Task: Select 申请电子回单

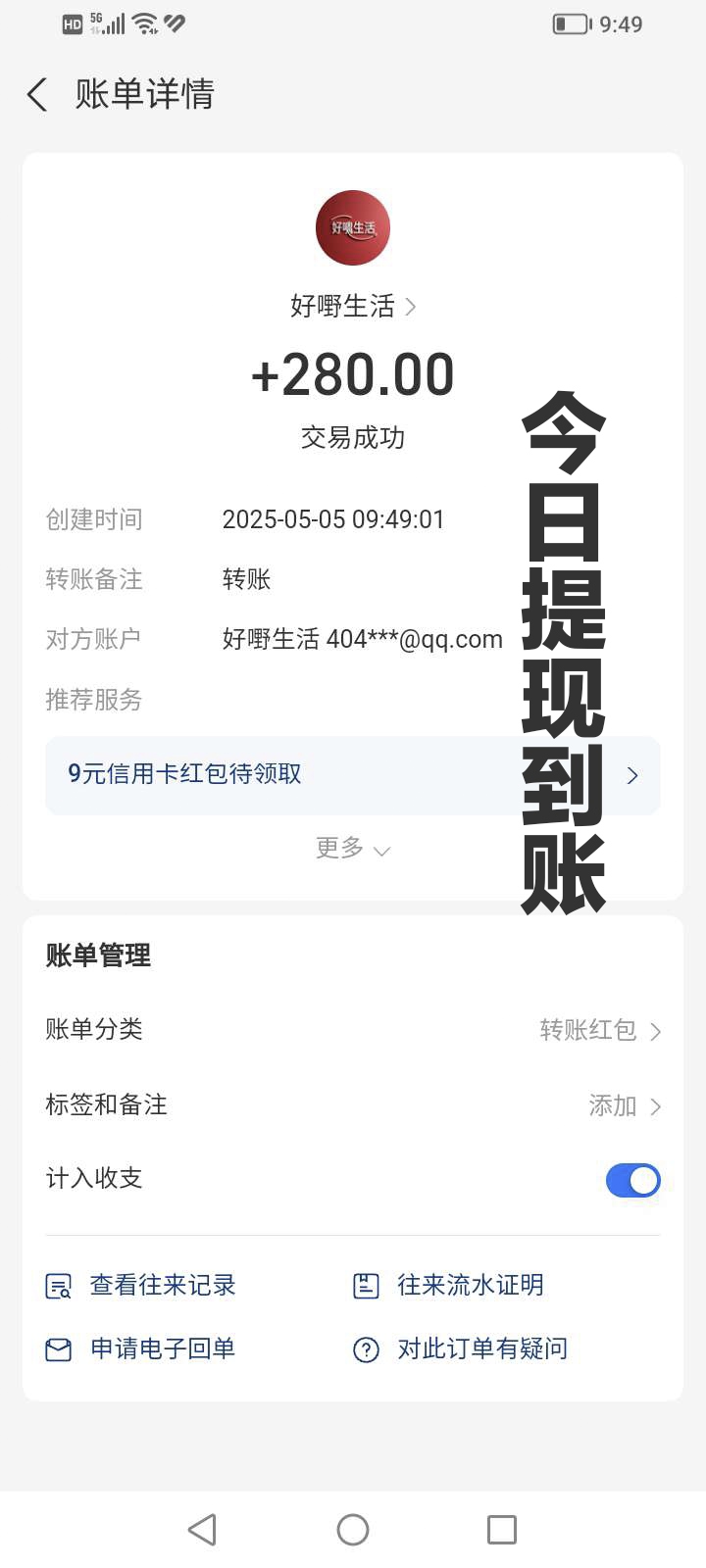Action: (141, 1349)
